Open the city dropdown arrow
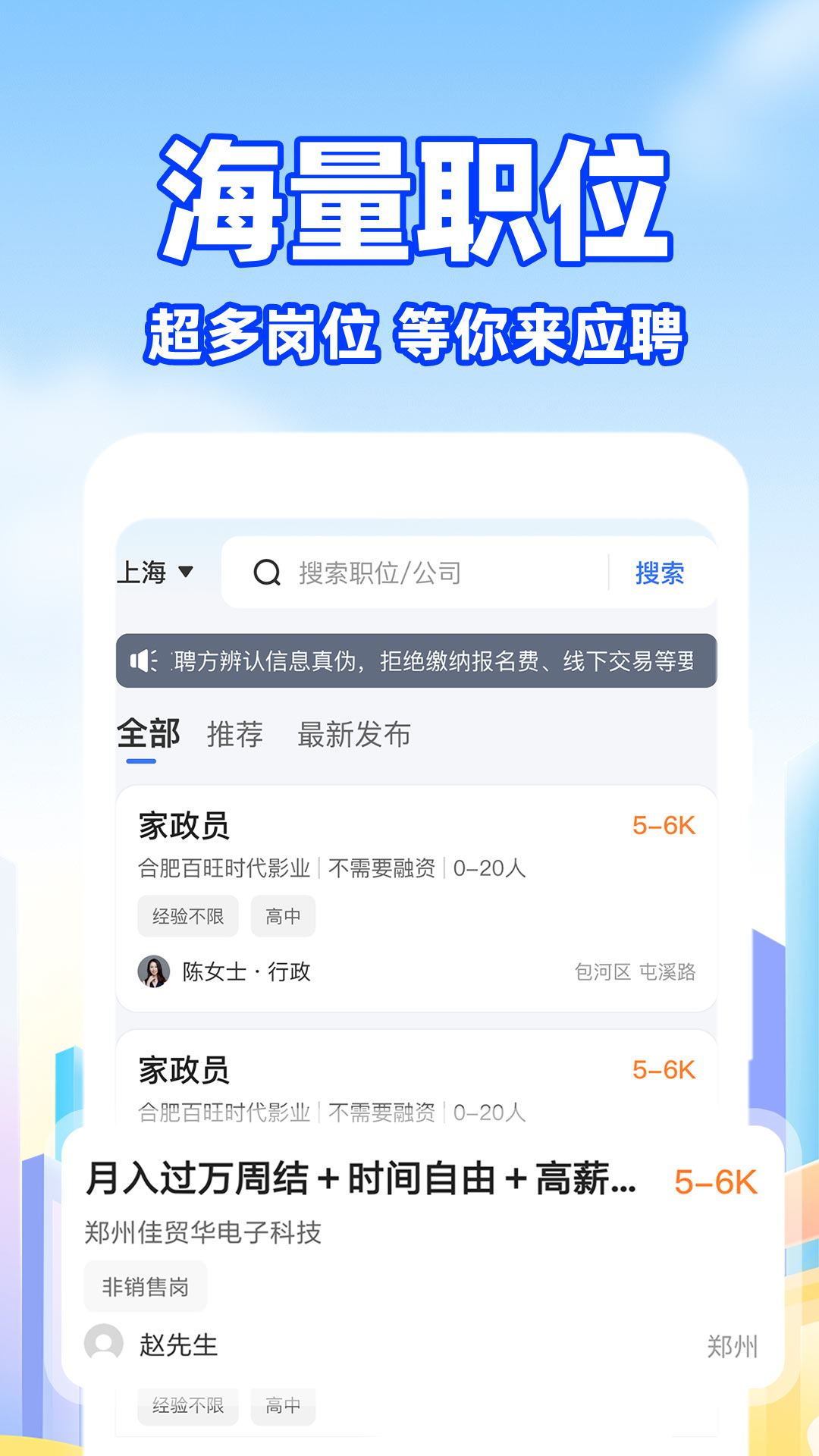Viewport: 819px width, 1456px height. (x=184, y=574)
